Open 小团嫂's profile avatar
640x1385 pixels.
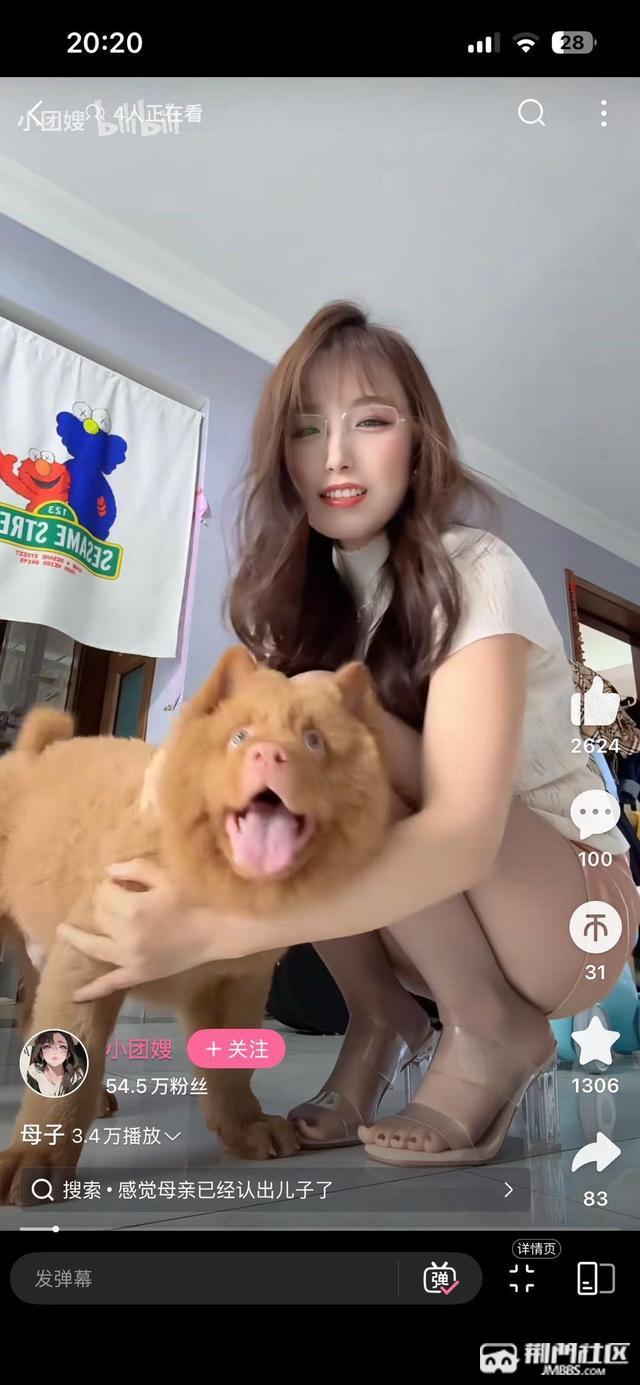(54, 1063)
